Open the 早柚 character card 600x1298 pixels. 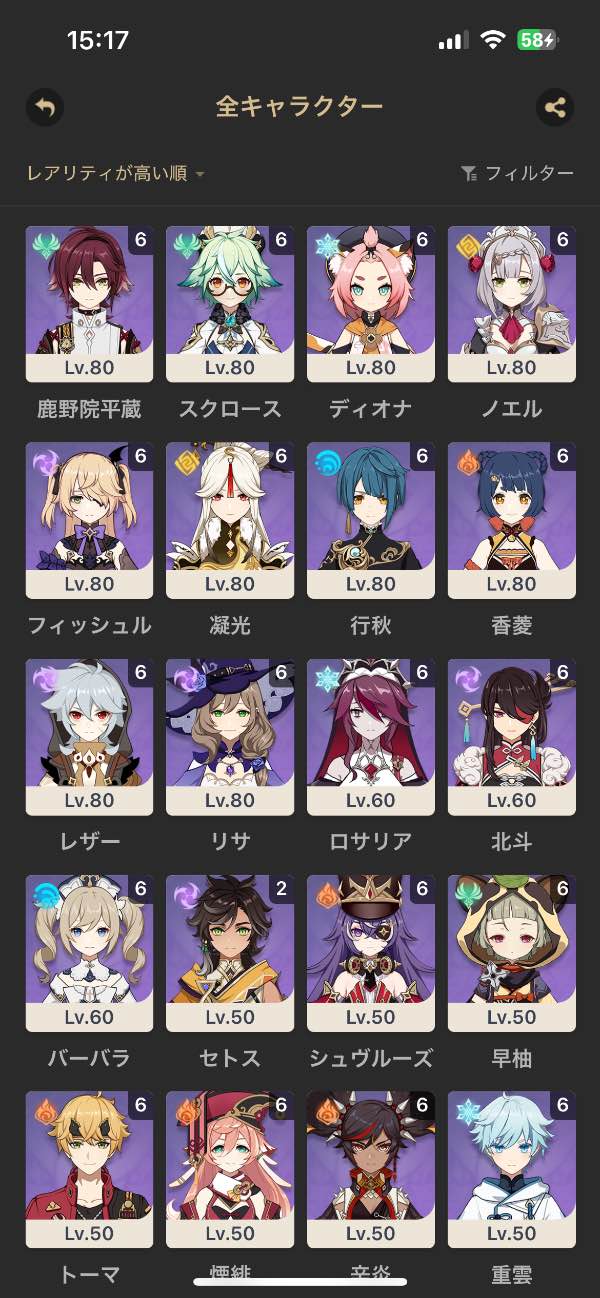[x=512, y=953]
